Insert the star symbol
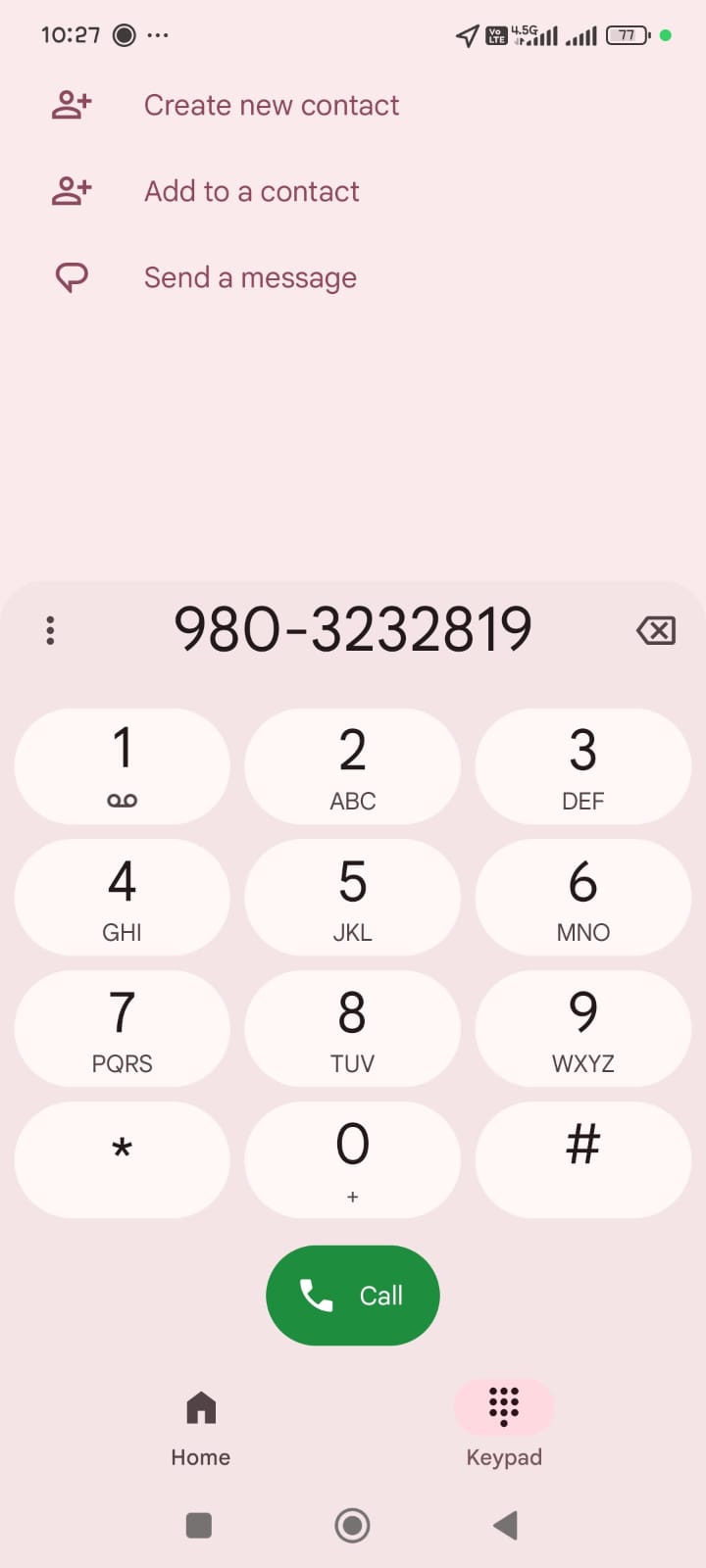 pos(123,1159)
